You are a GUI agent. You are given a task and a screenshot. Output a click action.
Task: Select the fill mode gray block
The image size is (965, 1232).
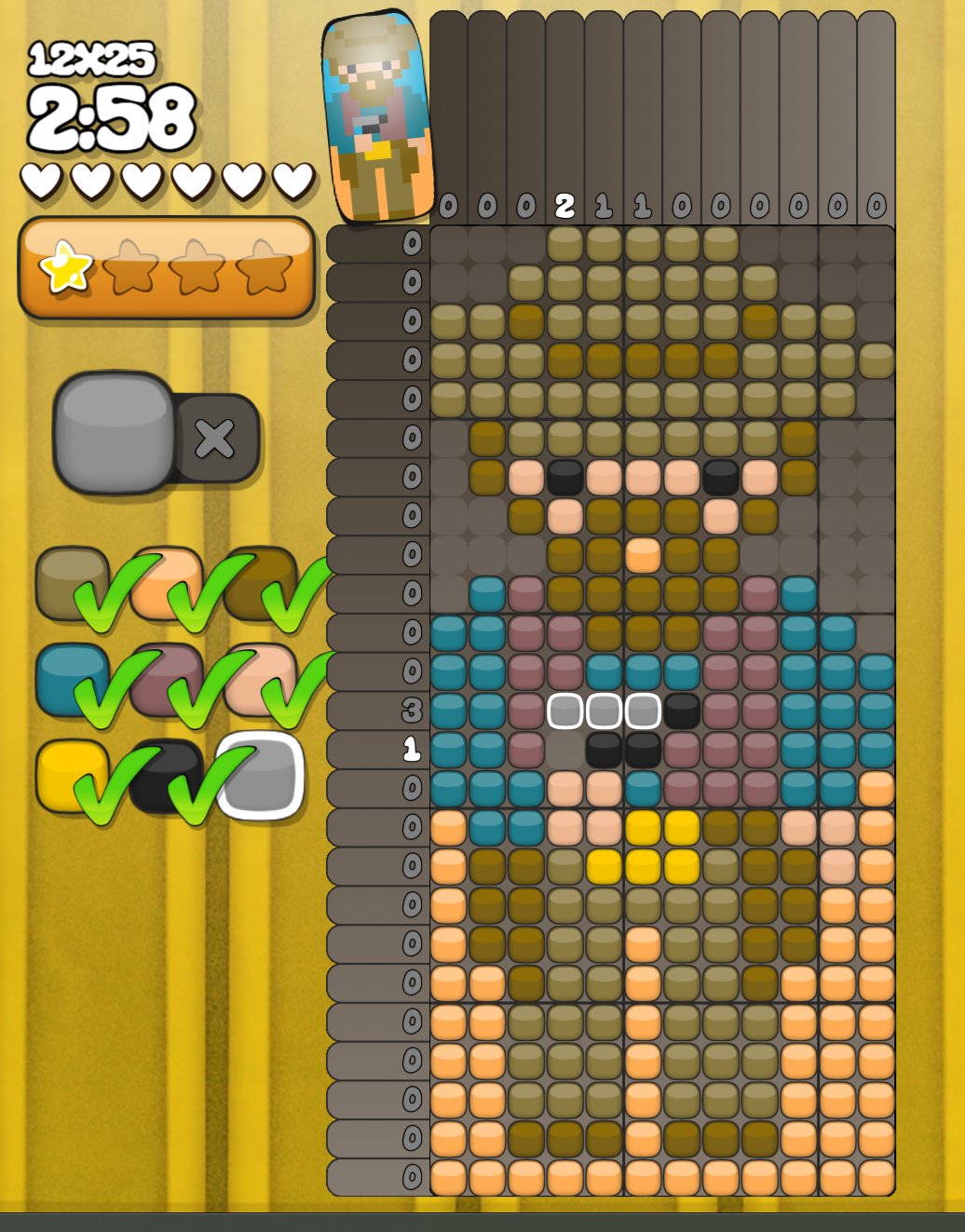114,432
